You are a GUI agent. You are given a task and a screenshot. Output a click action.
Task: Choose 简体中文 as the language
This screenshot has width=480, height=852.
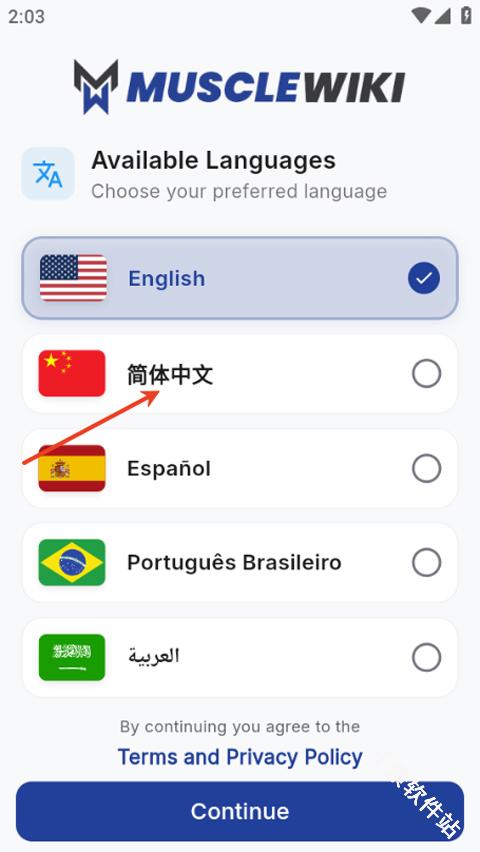pos(240,374)
